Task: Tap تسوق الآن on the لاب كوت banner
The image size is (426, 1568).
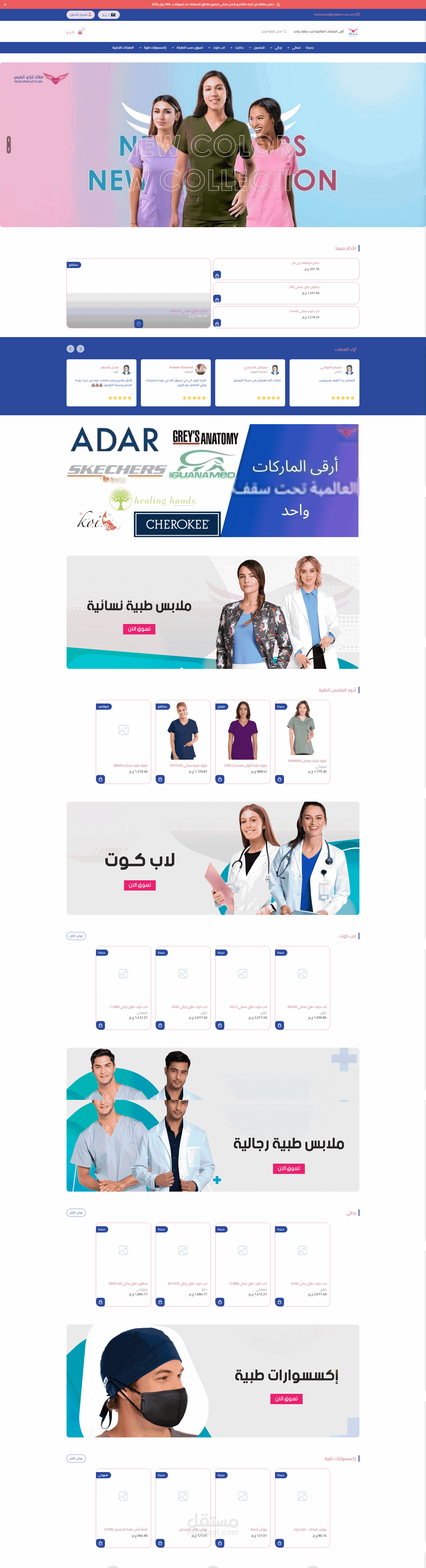Action: tap(139, 885)
